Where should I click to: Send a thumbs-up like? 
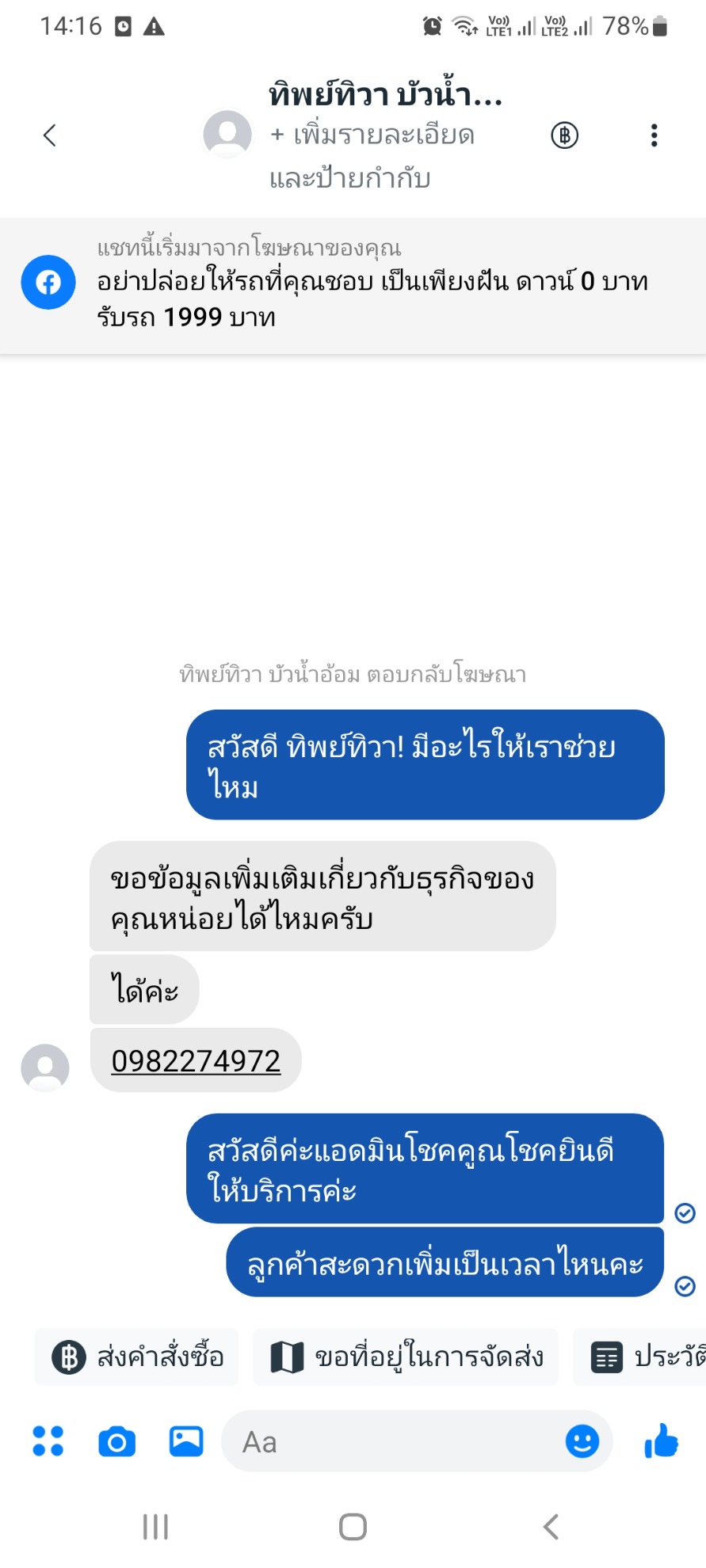pos(662,1441)
